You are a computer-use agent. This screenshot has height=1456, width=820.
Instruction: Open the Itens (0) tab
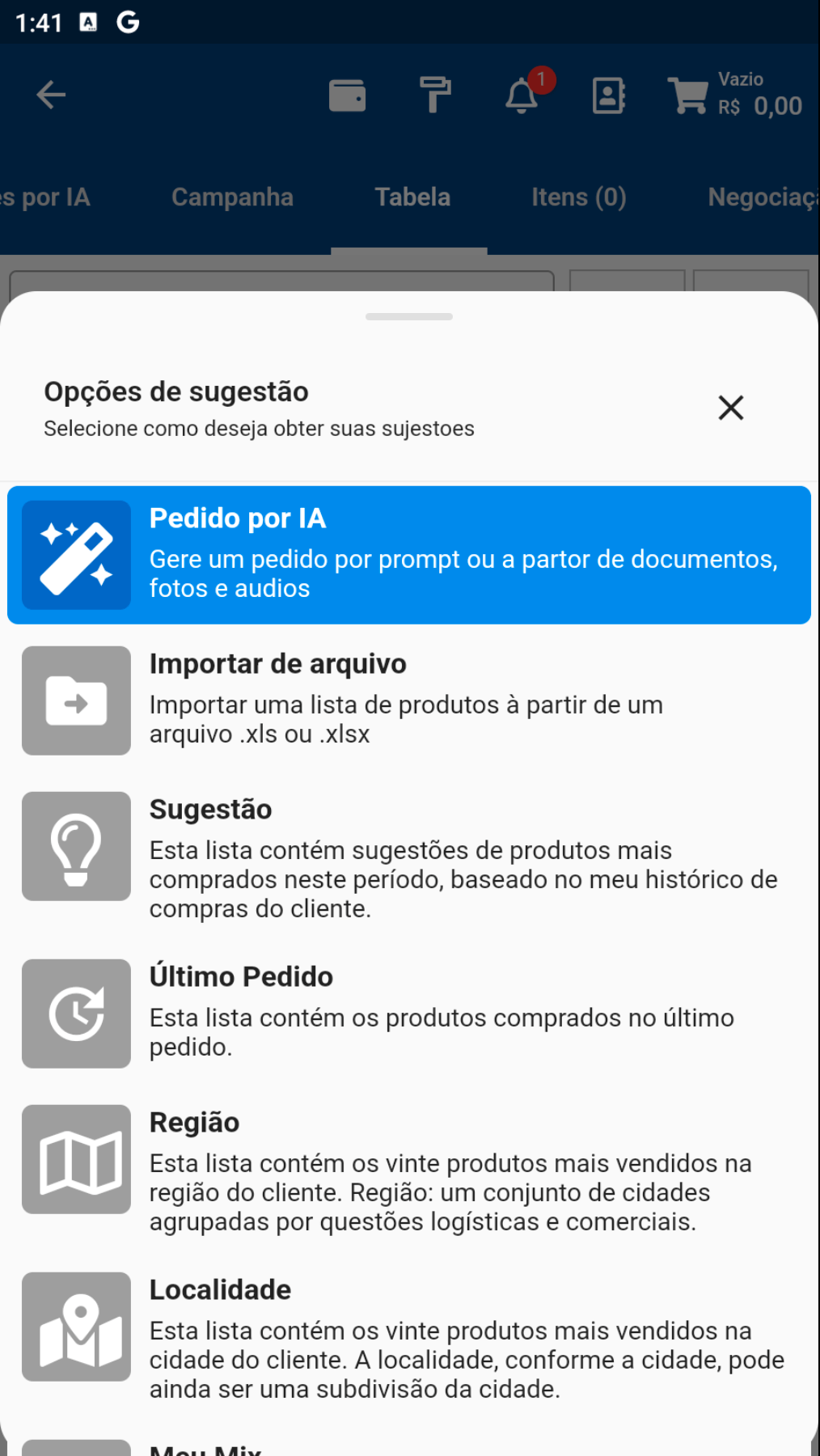click(x=577, y=197)
